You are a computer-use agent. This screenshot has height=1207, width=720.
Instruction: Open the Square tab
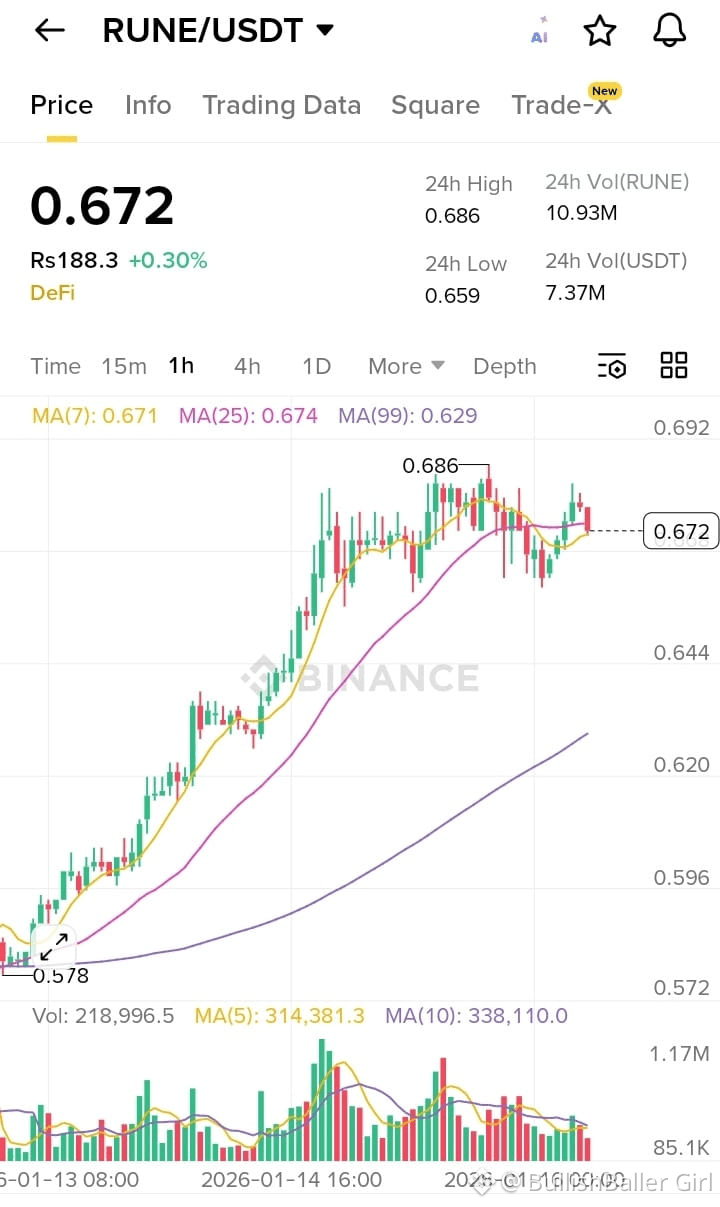[435, 104]
